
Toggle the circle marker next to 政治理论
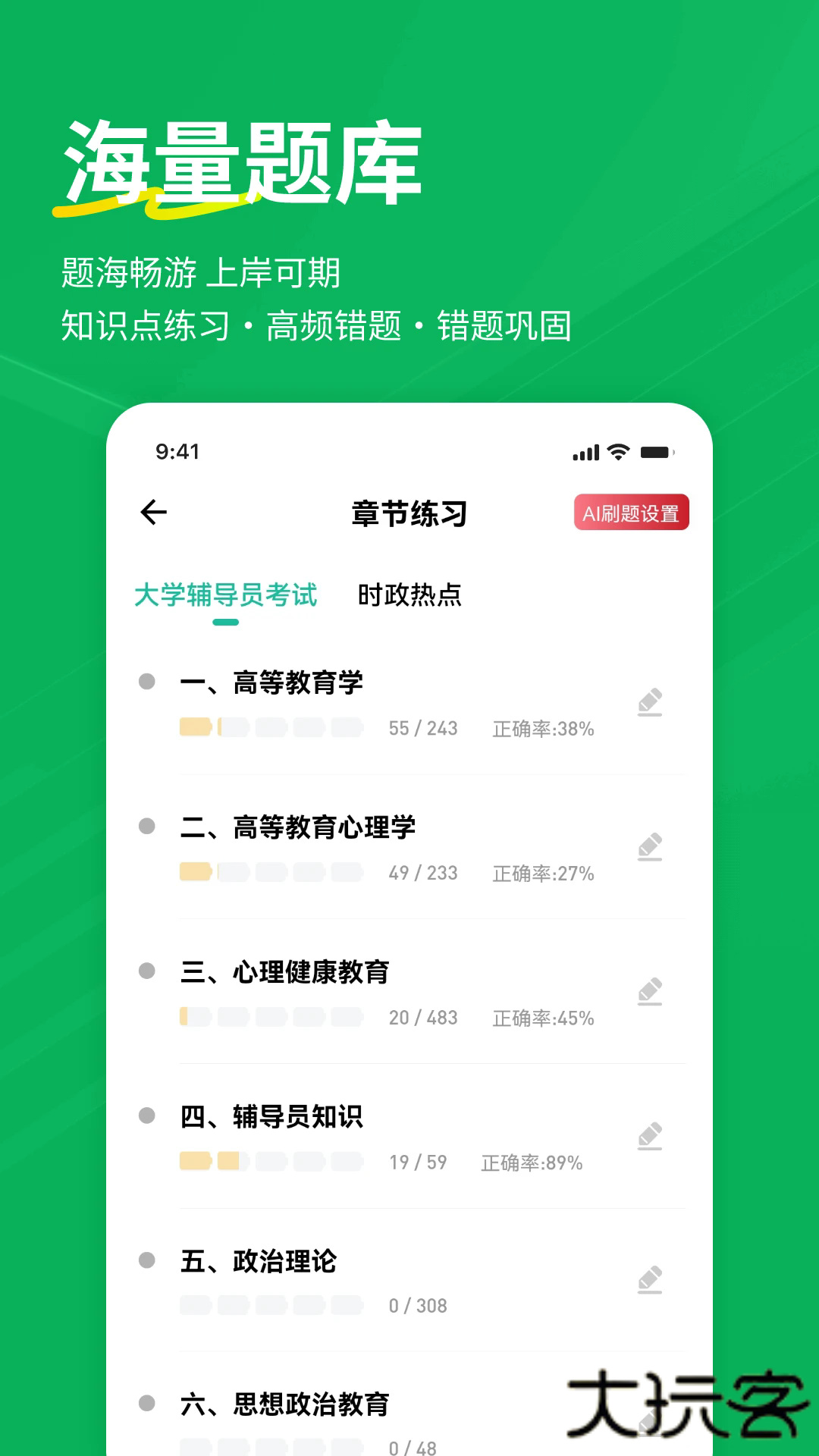tap(145, 1260)
